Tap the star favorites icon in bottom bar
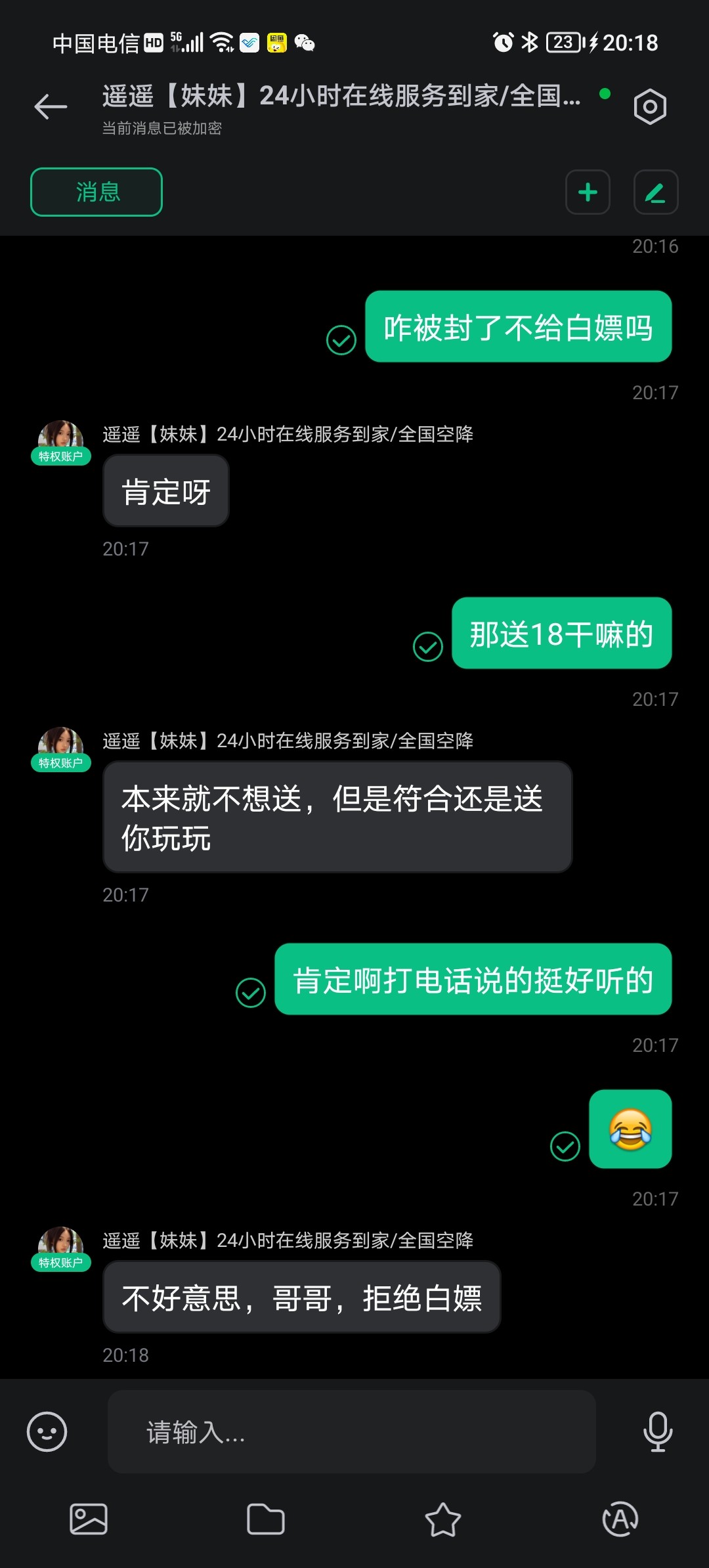The width and height of the screenshot is (709, 1568). tap(443, 1518)
